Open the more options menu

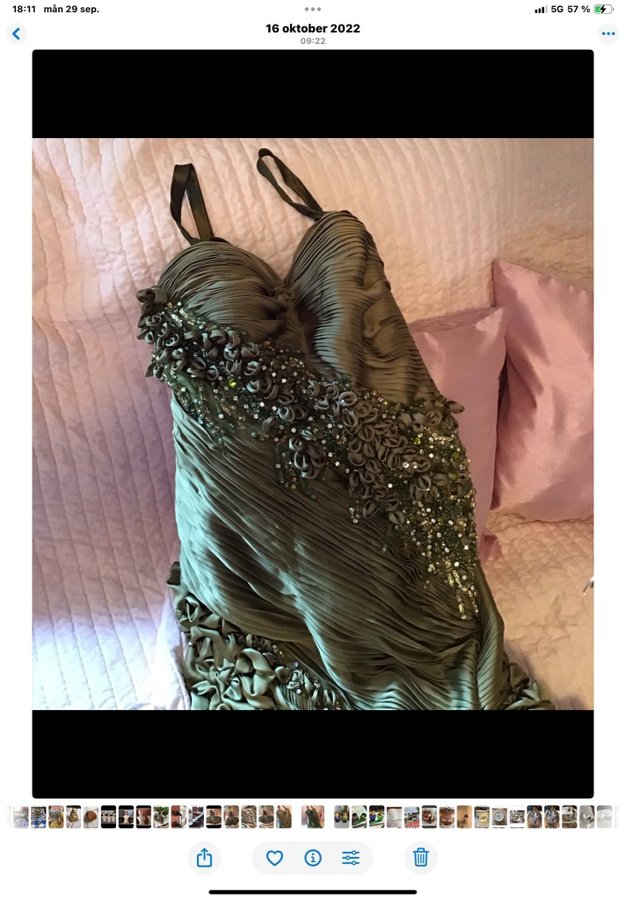608,34
